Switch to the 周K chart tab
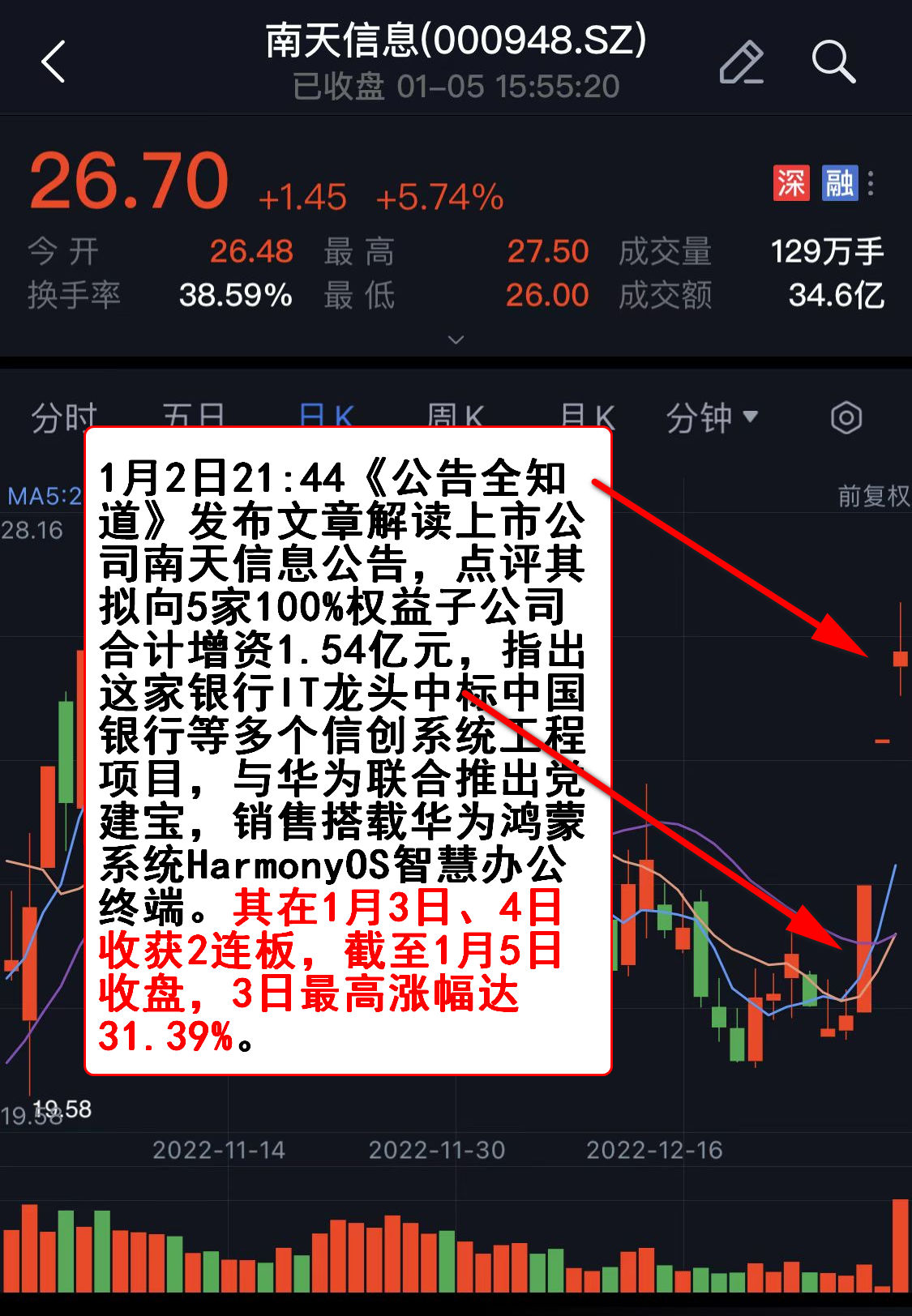The height and width of the screenshot is (1316, 912). click(x=455, y=417)
